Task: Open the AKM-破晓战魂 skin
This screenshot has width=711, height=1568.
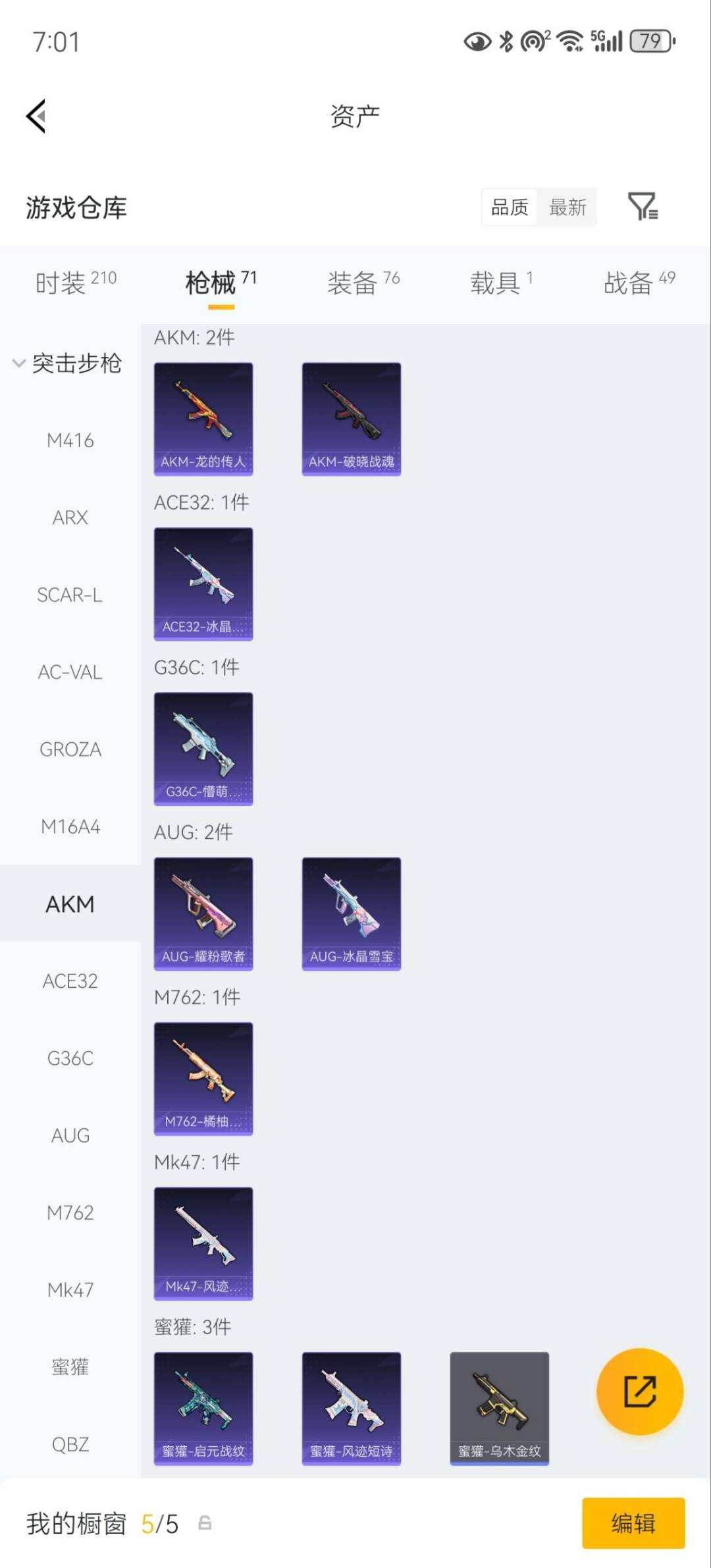Action: pyautogui.click(x=352, y=419)
